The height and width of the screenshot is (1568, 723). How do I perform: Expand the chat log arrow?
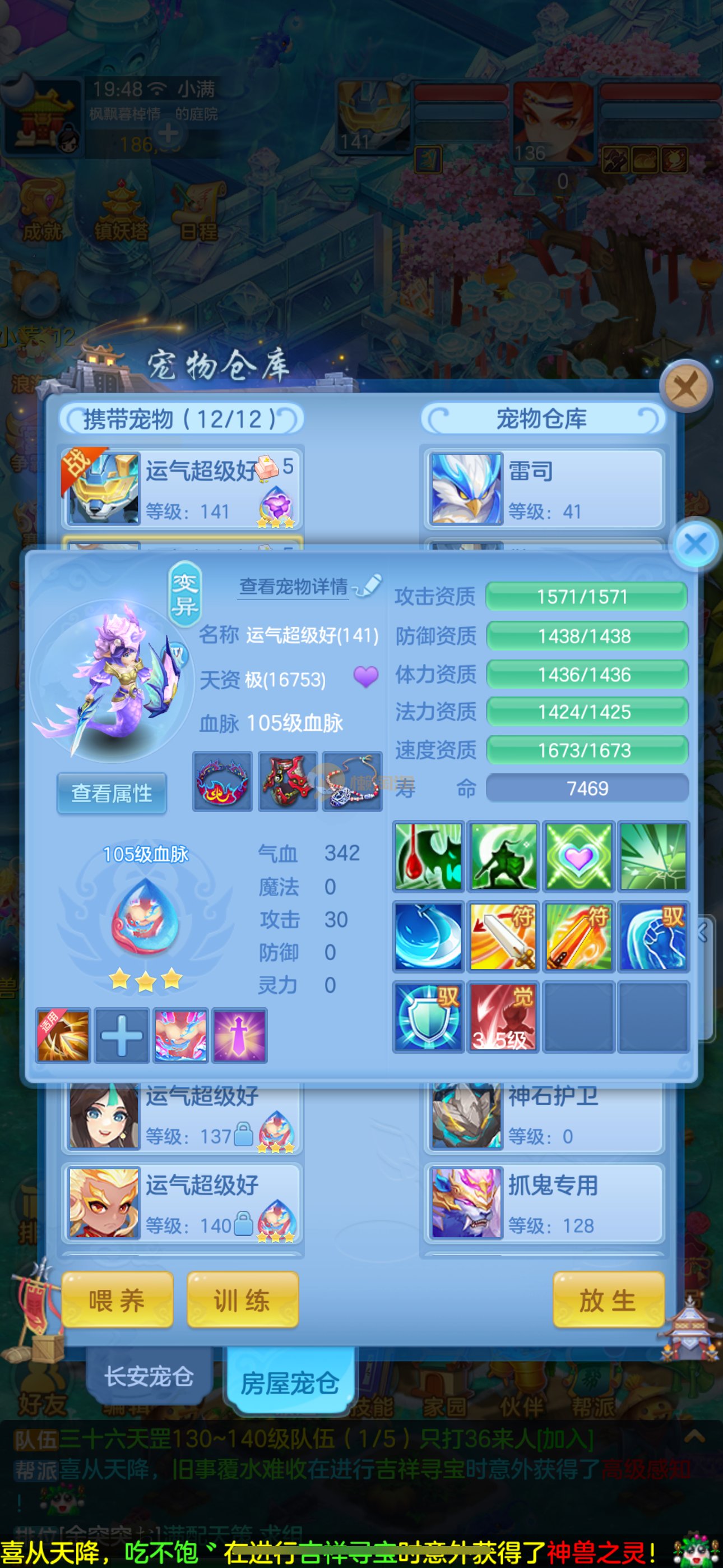click(694, 1438)
